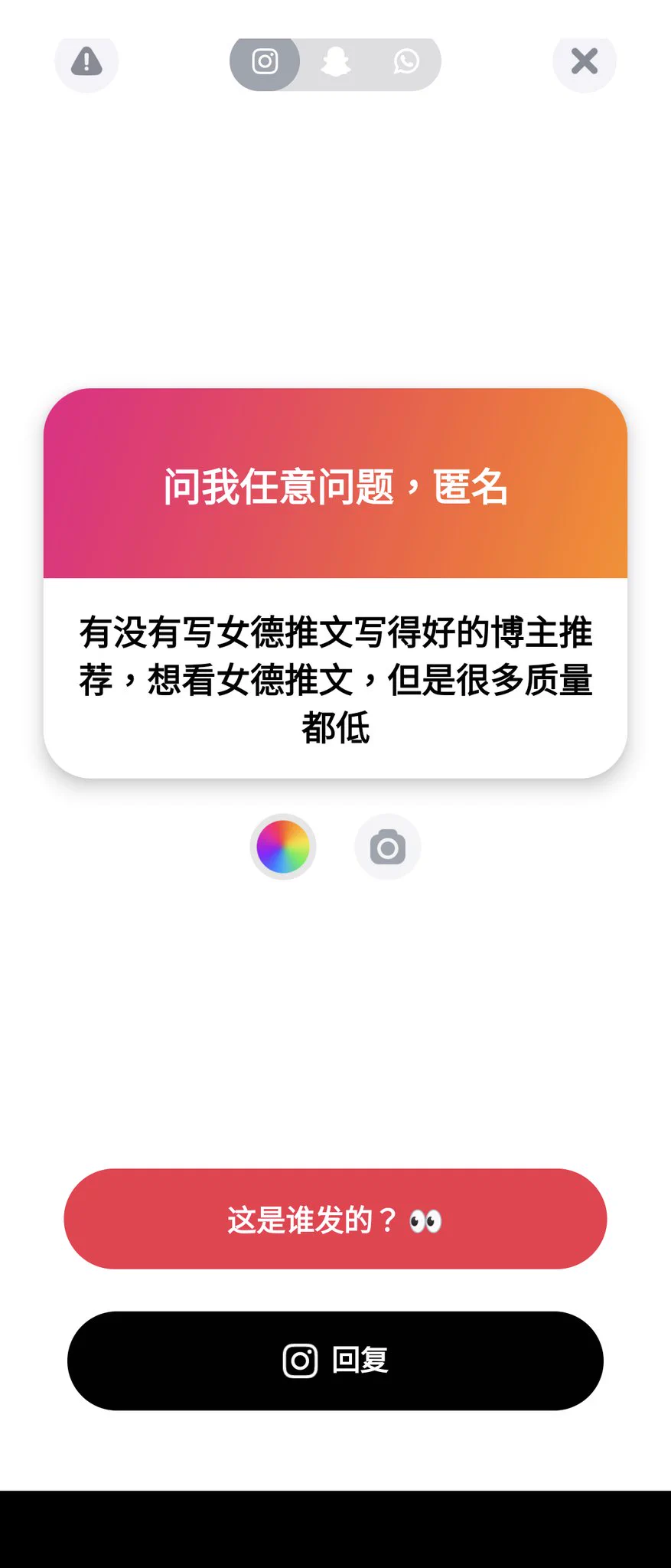Switch to the Snapchat share option

point(335,61)
